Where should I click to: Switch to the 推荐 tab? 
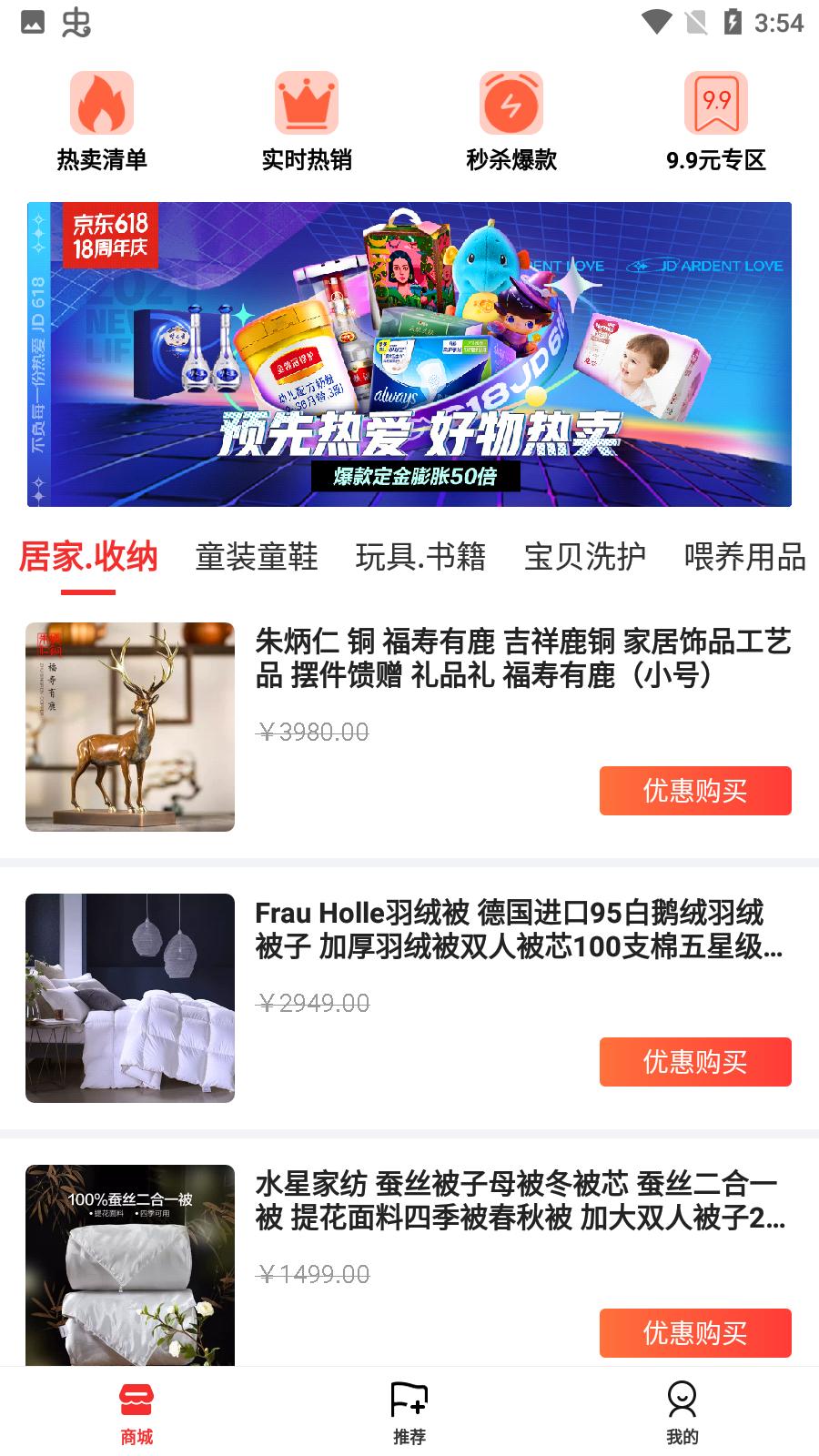[409, 1413]
